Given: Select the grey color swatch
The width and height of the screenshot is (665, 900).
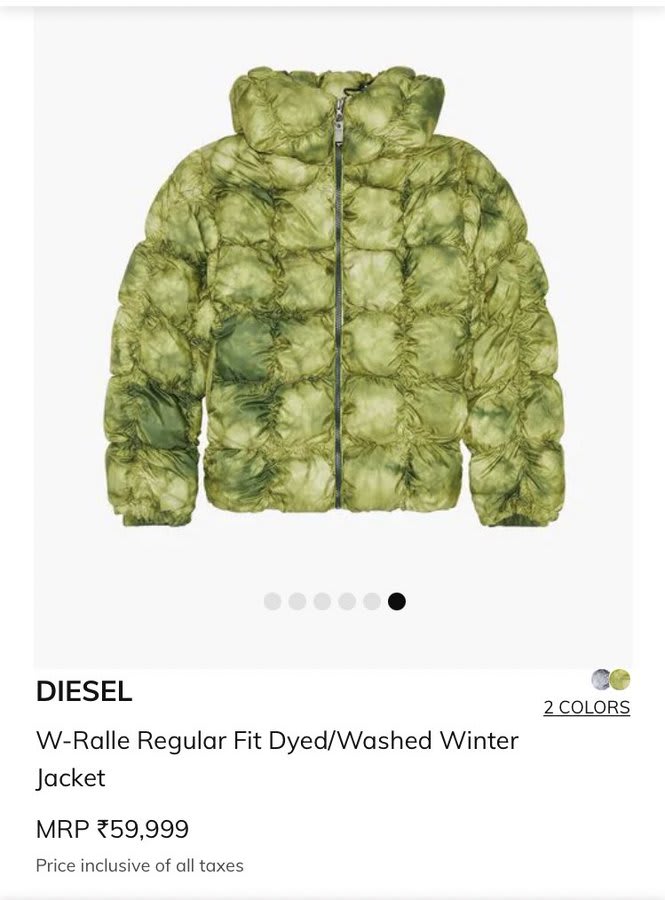Looking at the screenshot, I should [601, 680].
